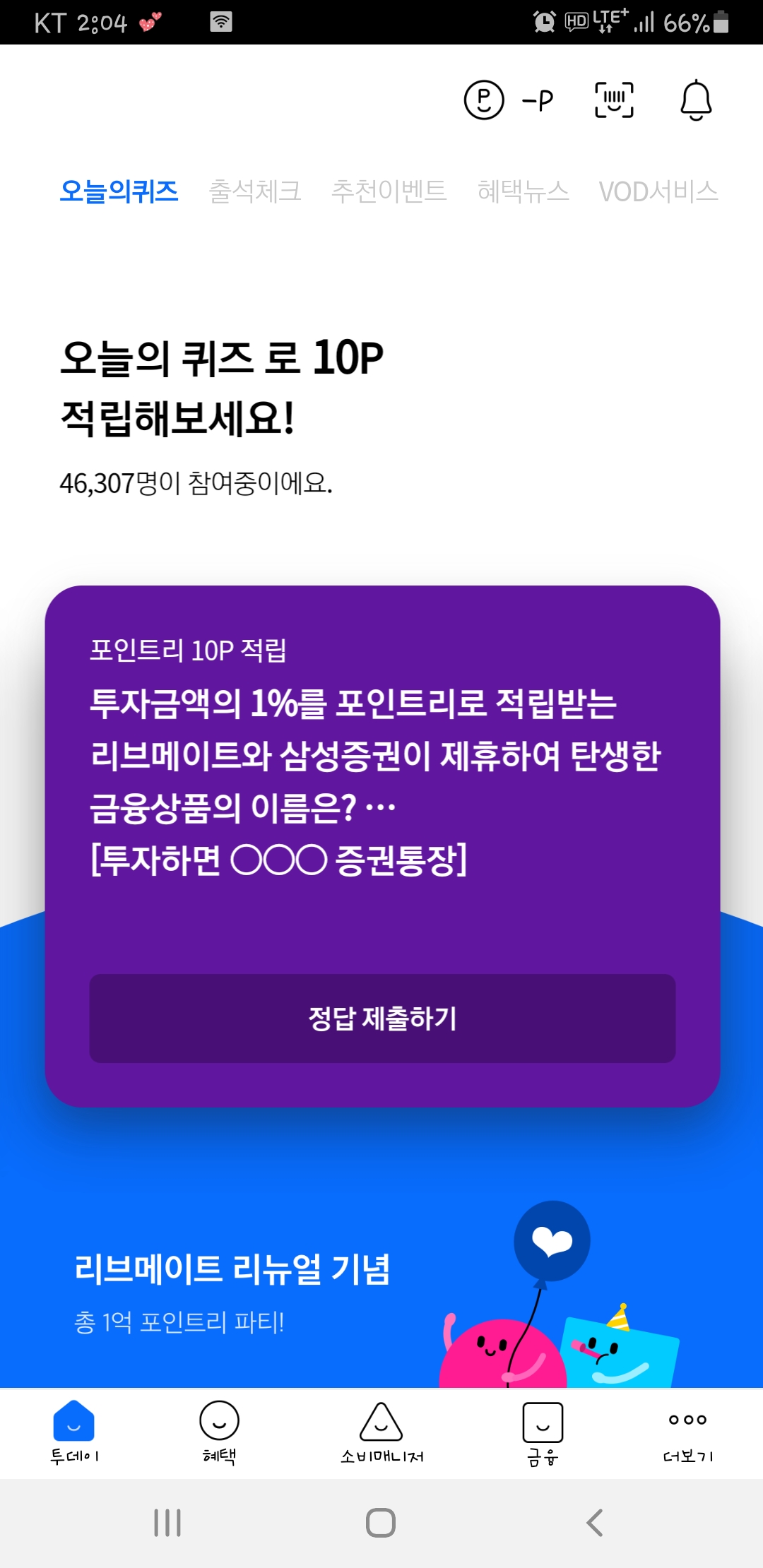Tap the system home button
The image size is (763, 1568).
click(381, 1523)
